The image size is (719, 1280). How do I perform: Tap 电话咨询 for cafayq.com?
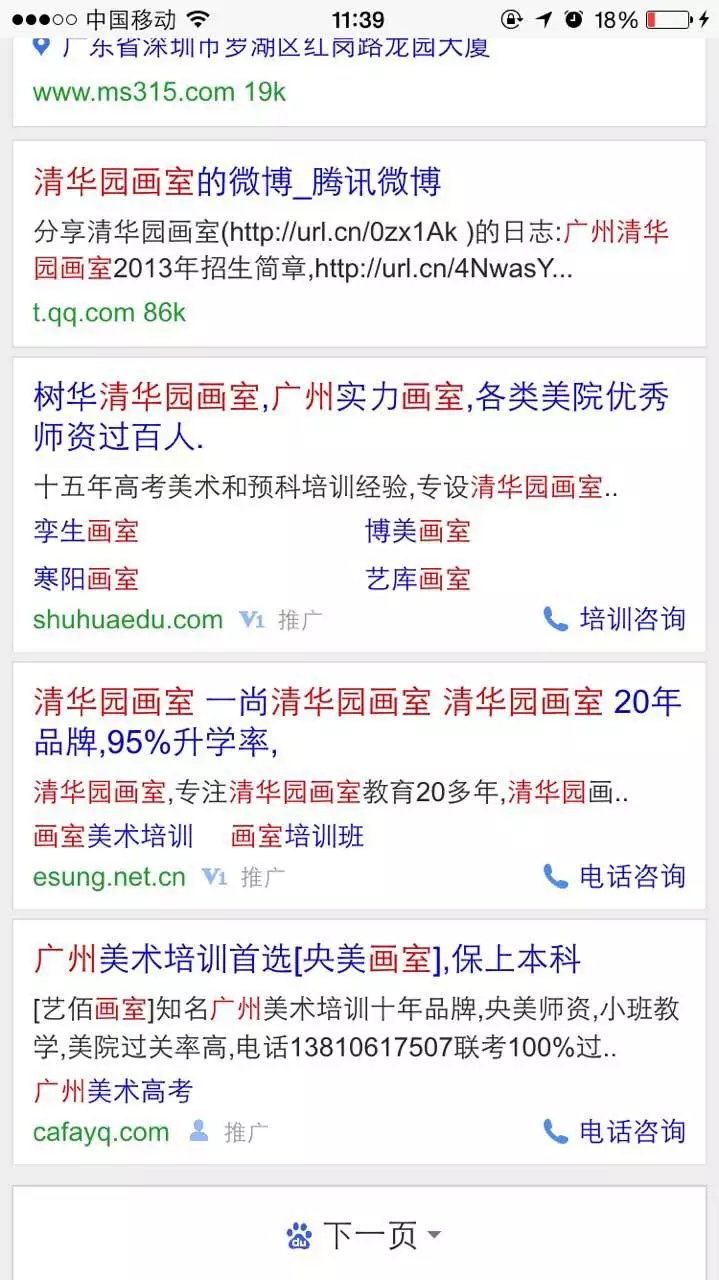(x=614, y=1132)
